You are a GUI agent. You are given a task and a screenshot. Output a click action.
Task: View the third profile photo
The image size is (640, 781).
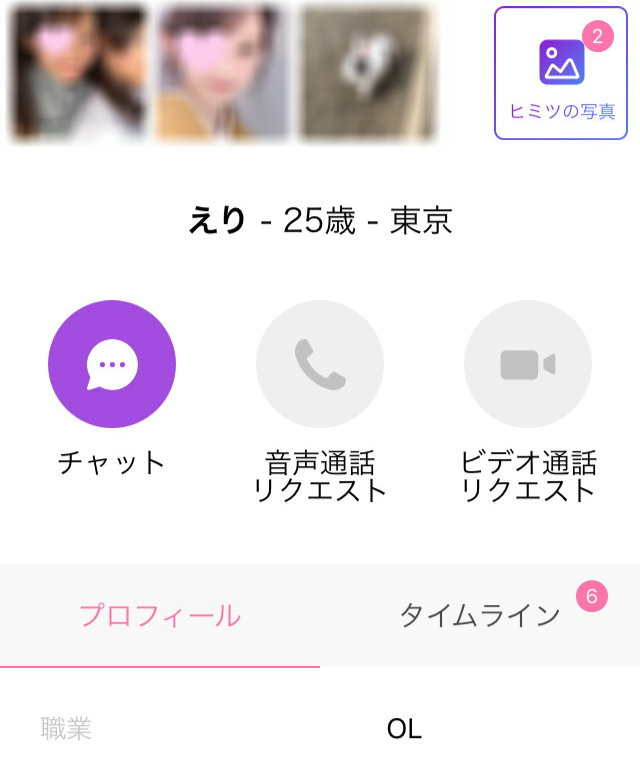pos(367,72)
